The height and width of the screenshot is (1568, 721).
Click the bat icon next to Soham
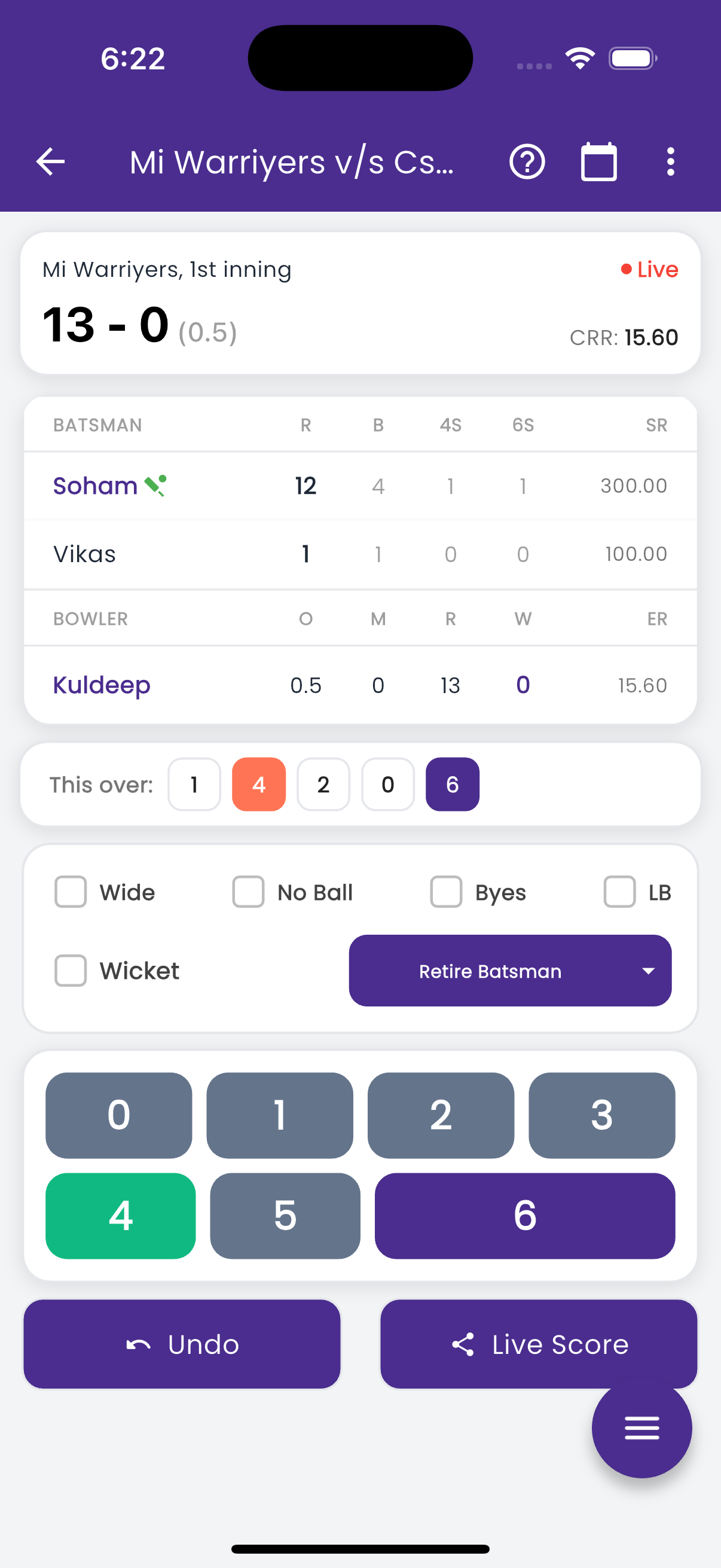click(x=157, y=485)
